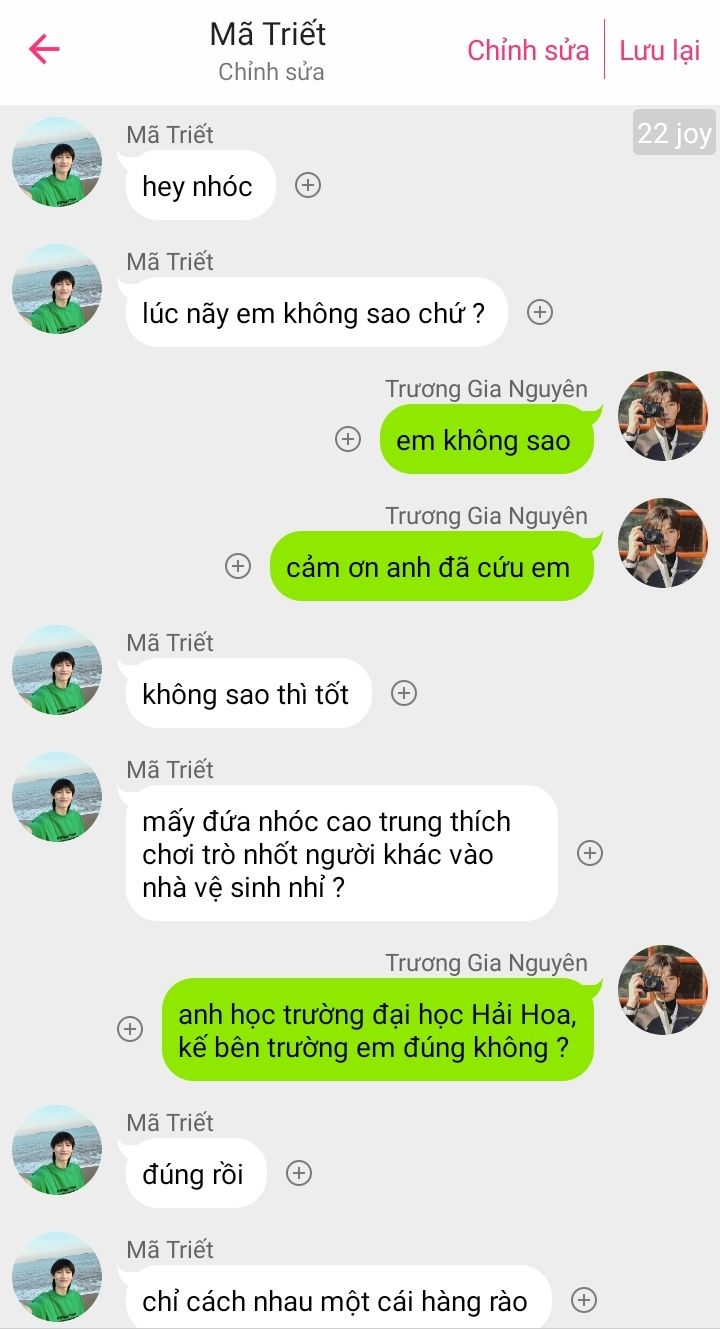
Task: Save with the Lưu lại button
Action: [659, 50]
